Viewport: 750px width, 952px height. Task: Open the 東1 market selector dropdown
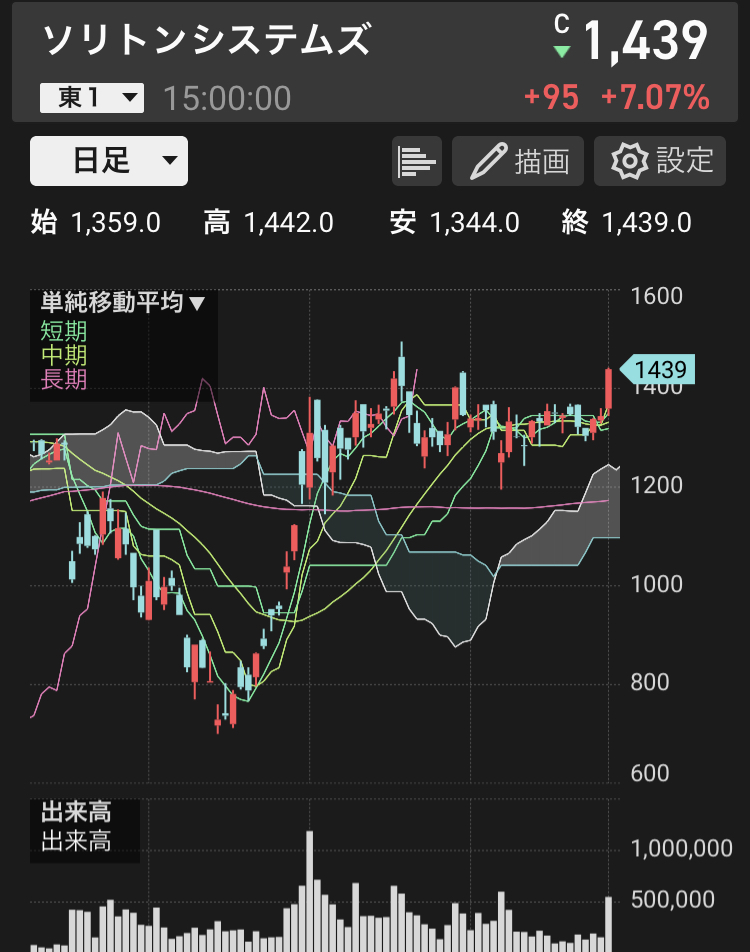[92, 98]
